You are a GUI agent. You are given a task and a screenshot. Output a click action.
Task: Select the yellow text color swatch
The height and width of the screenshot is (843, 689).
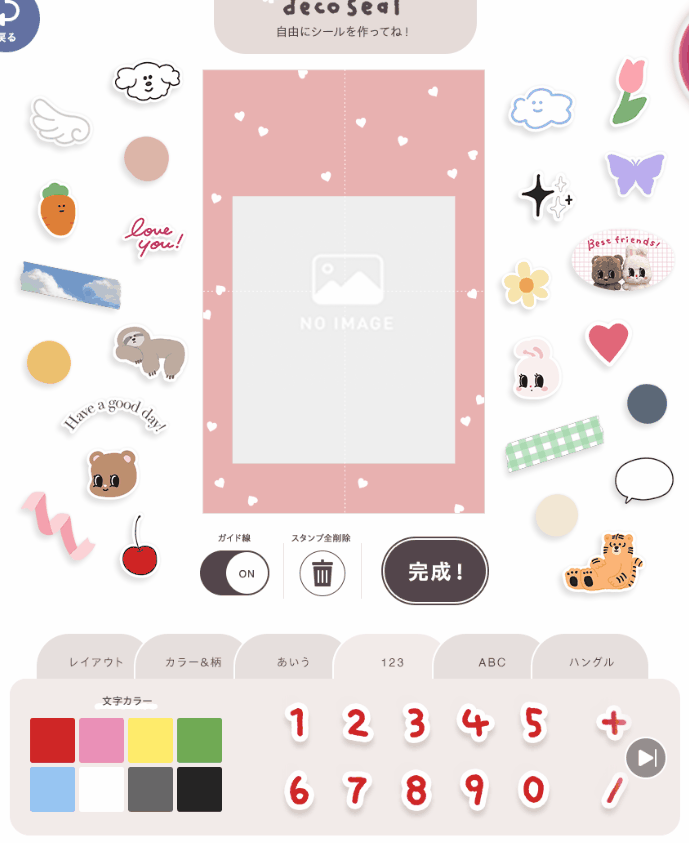(x=151, y=740)
